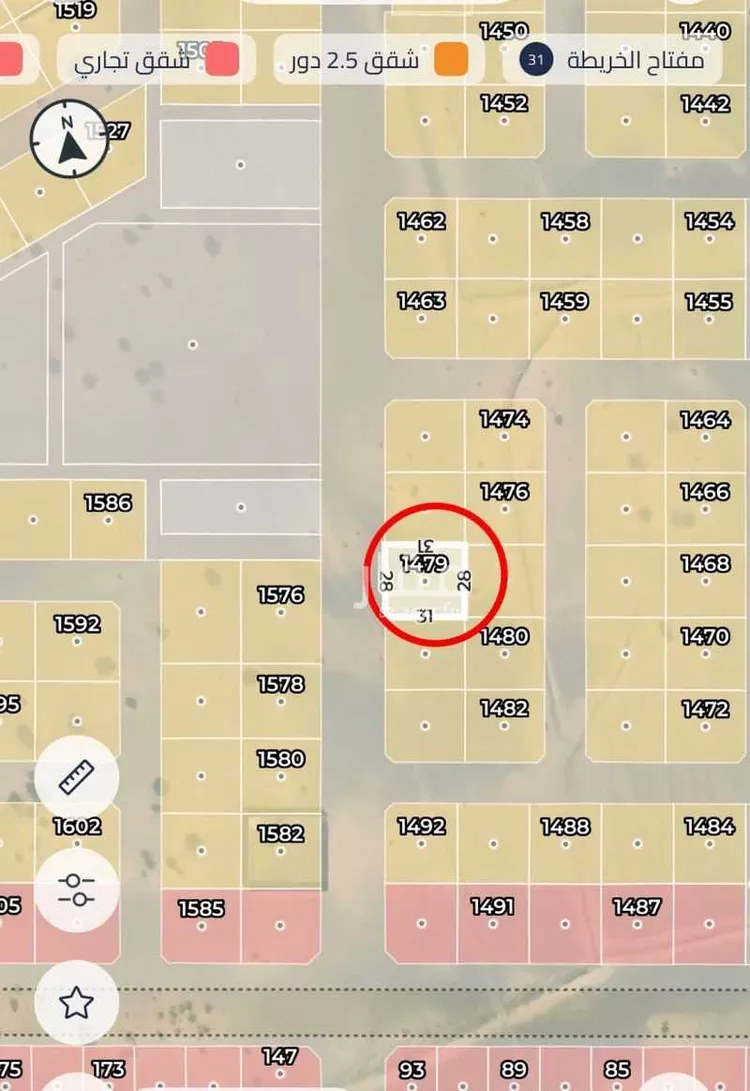Select parcel 1480 on the map

tap(504, 652)
